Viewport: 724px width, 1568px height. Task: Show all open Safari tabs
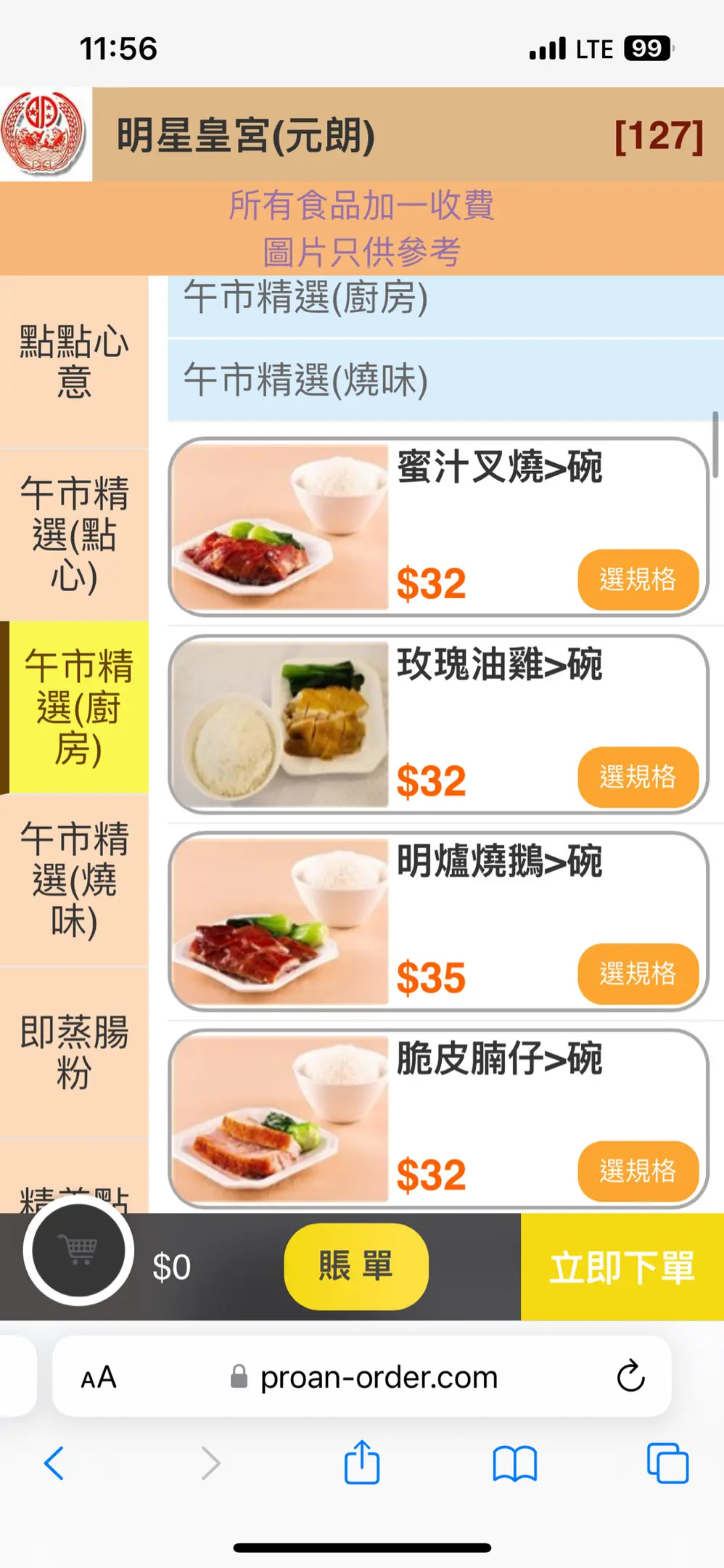tap(667, 1463)
